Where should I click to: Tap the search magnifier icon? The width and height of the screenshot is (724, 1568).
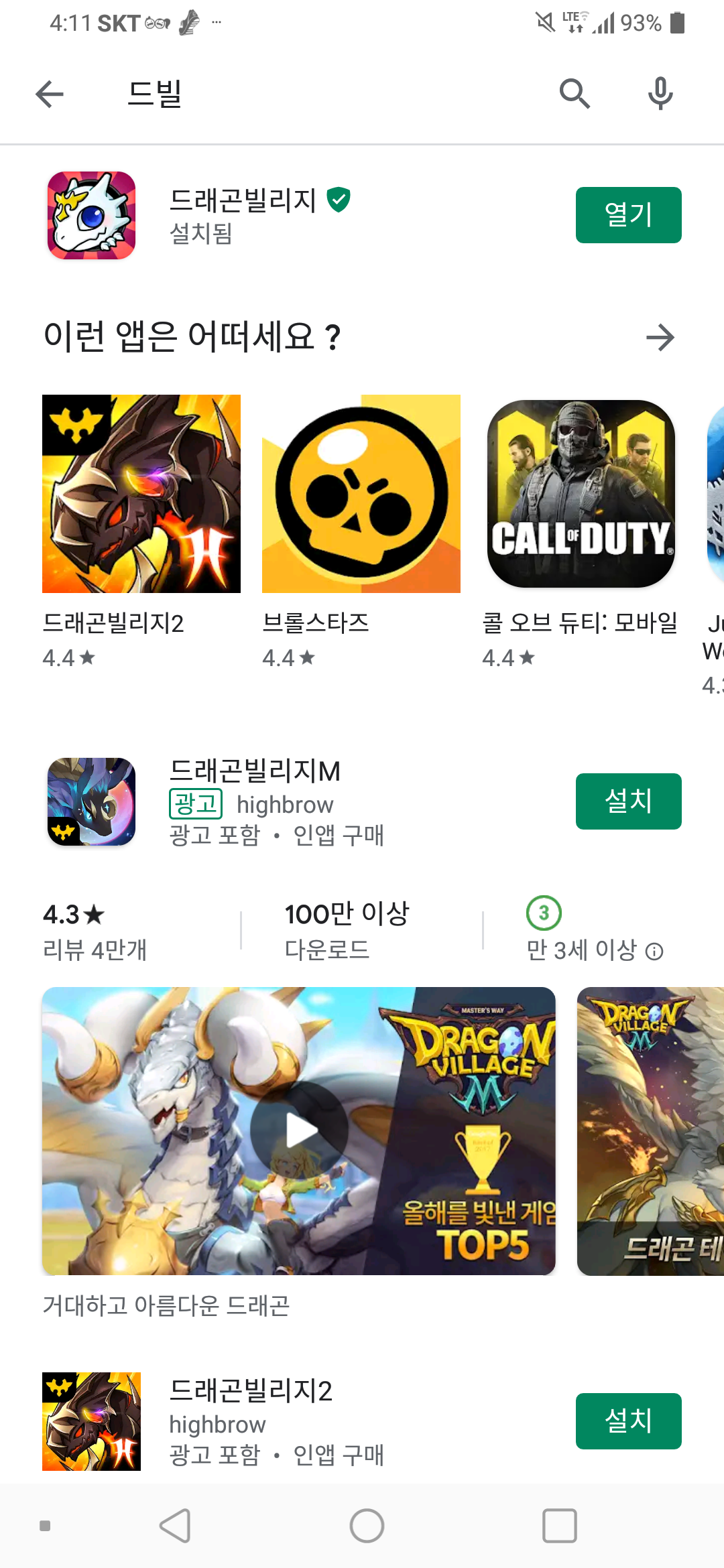coord(575,94)
